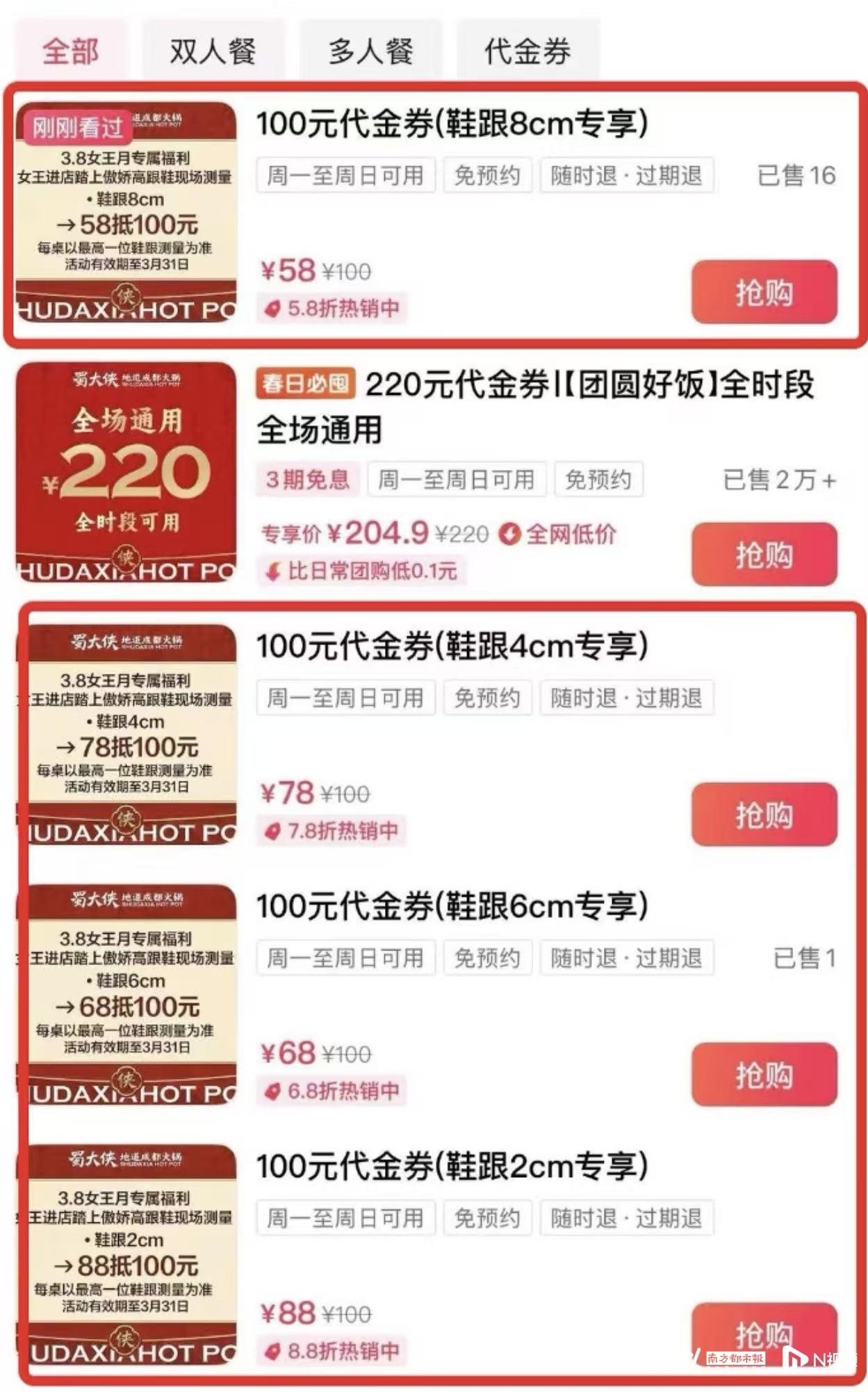
Task: View the 100元代金券(鞋跟4cm专享) deal
Action: tap(452, 646)
